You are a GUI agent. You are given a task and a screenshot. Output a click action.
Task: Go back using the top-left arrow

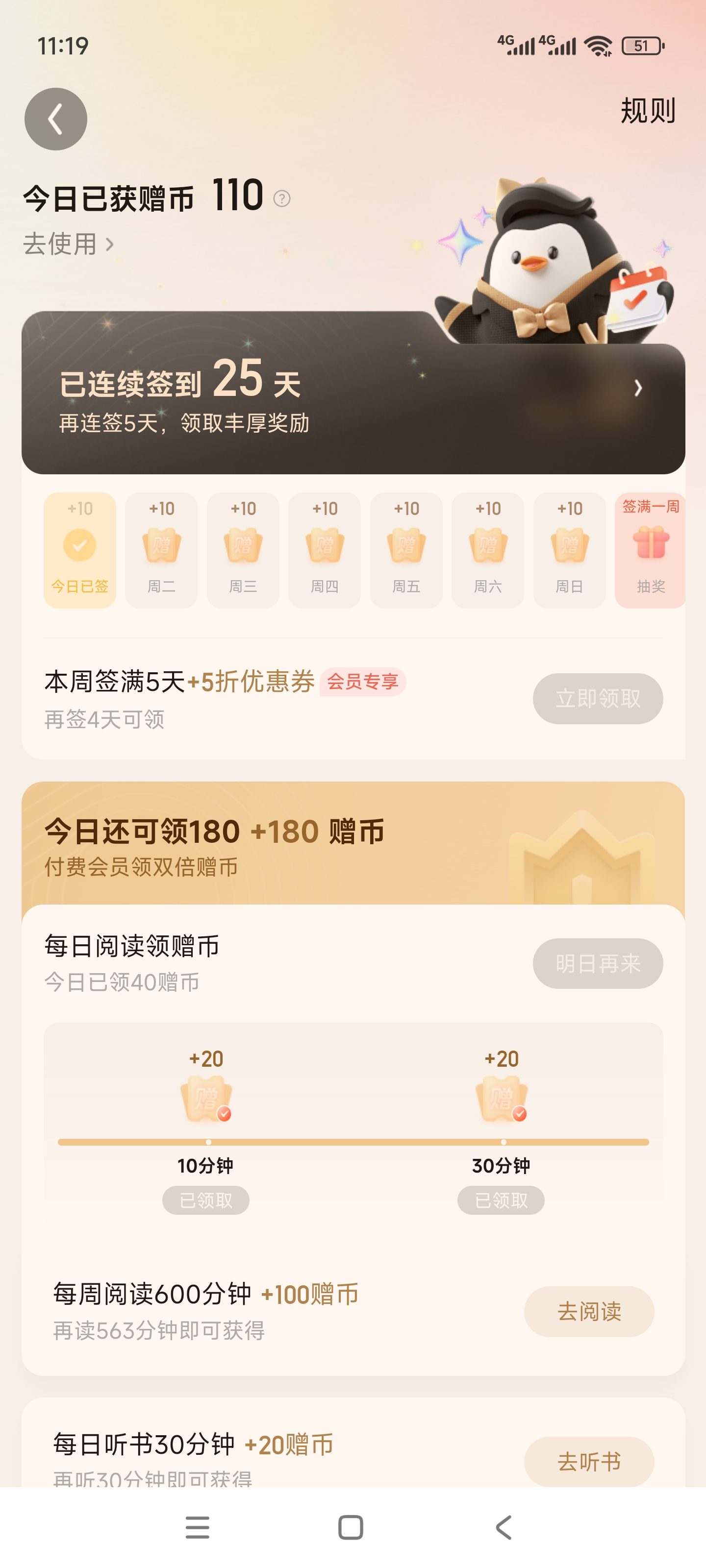55,119
